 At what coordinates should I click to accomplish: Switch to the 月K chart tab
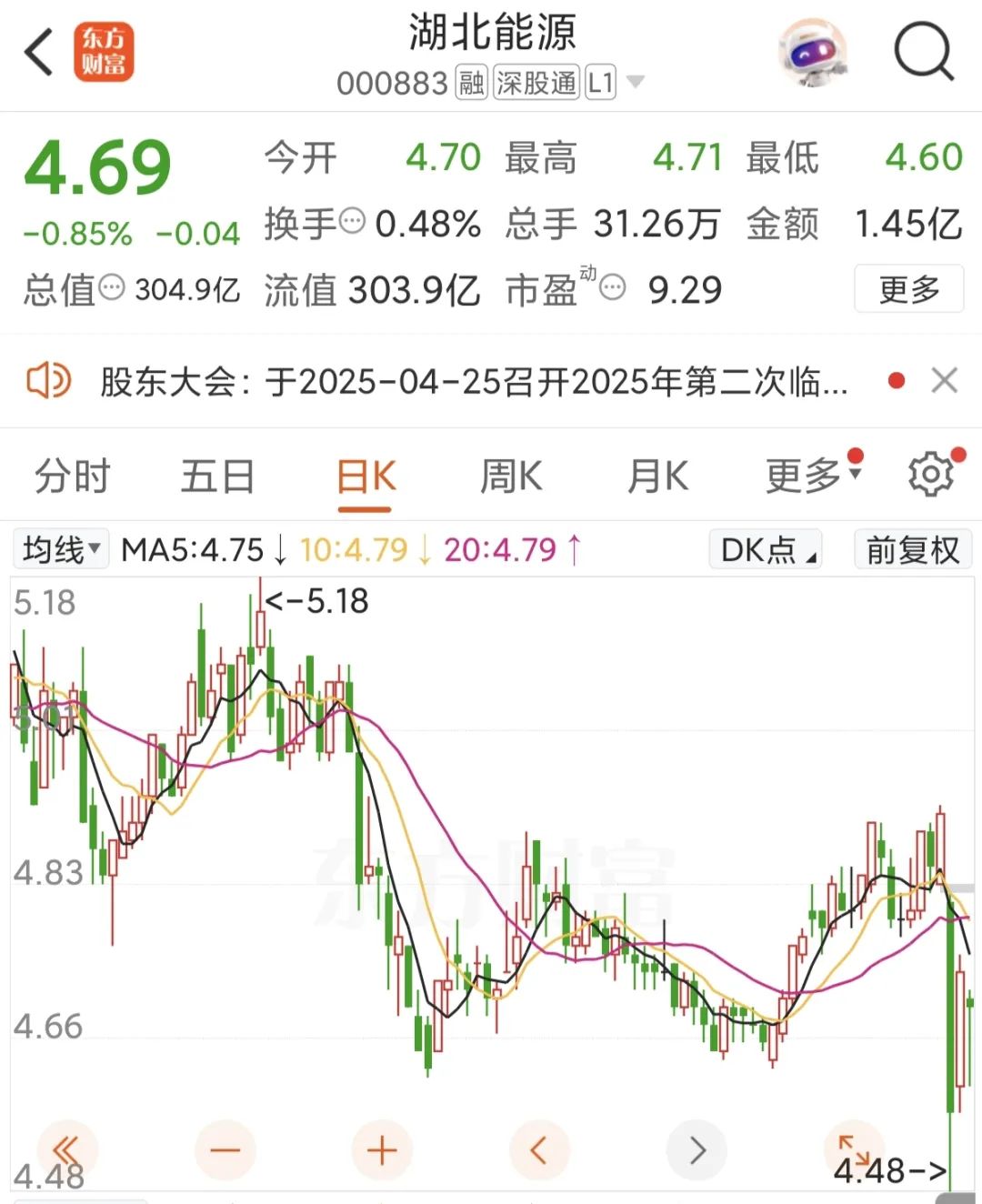coord(657,477)
